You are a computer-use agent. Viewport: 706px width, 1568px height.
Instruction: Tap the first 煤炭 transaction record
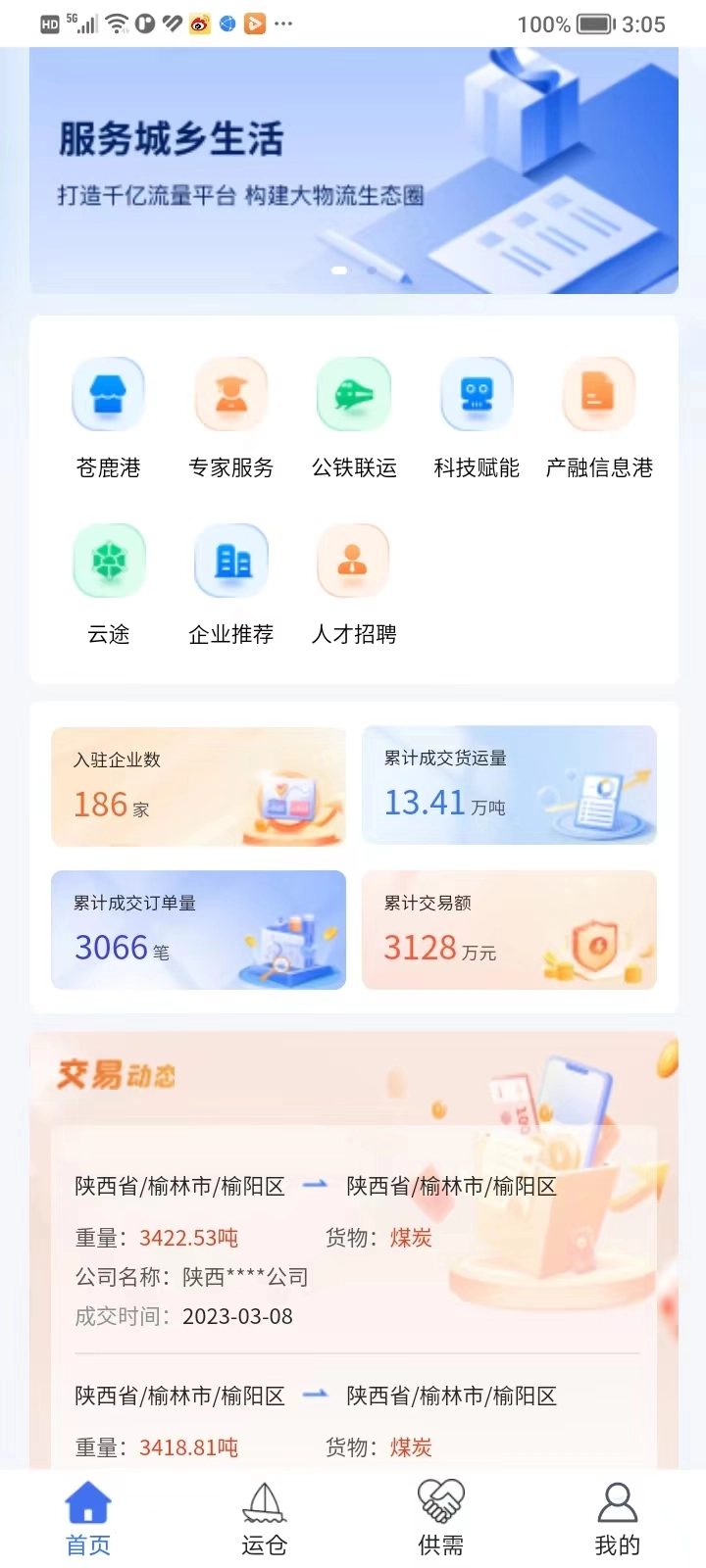click(x=353, y=1245)
